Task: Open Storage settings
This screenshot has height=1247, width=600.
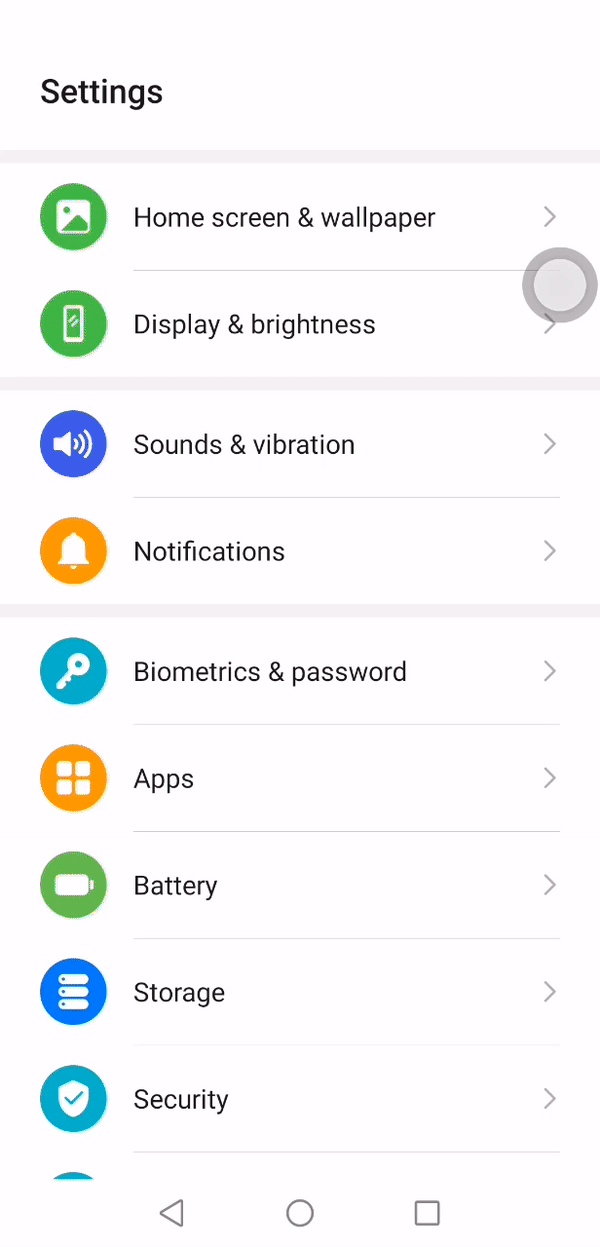Action: pyautogui.click(x=300, y=992)
